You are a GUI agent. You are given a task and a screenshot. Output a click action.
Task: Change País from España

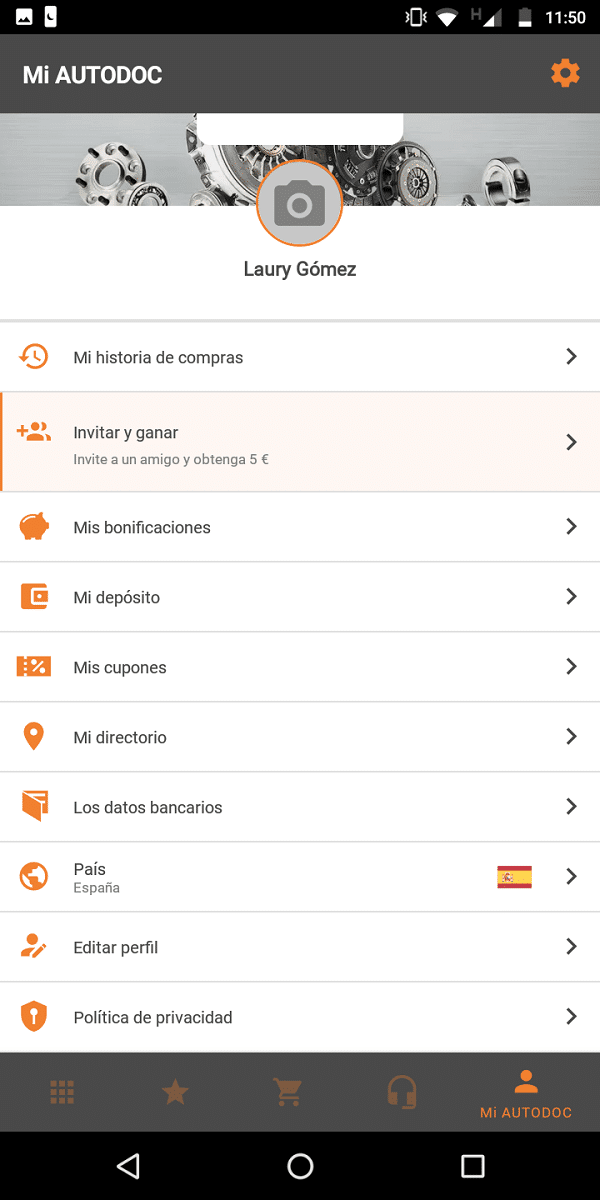pyautogui.click(x=300, y=877)
